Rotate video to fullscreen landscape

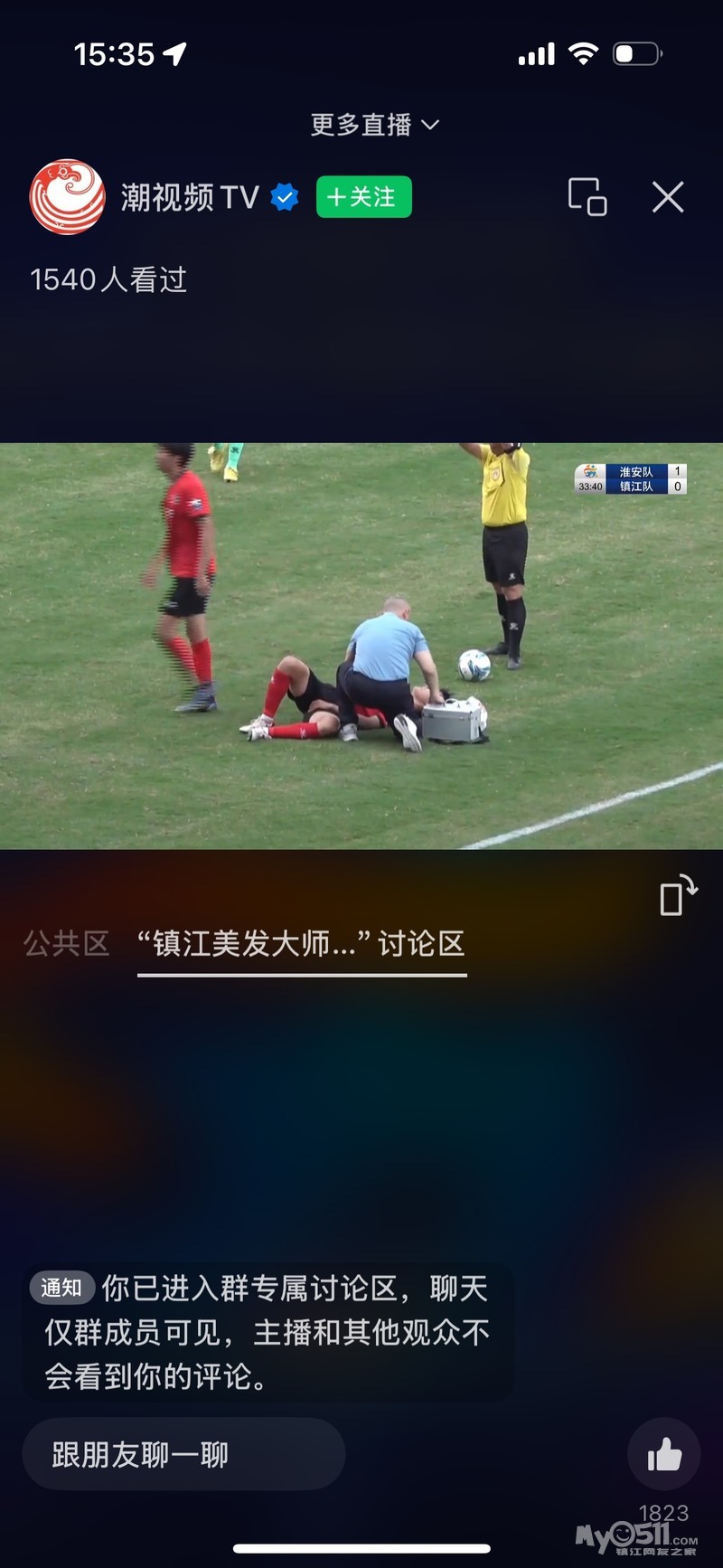(679, 896)
